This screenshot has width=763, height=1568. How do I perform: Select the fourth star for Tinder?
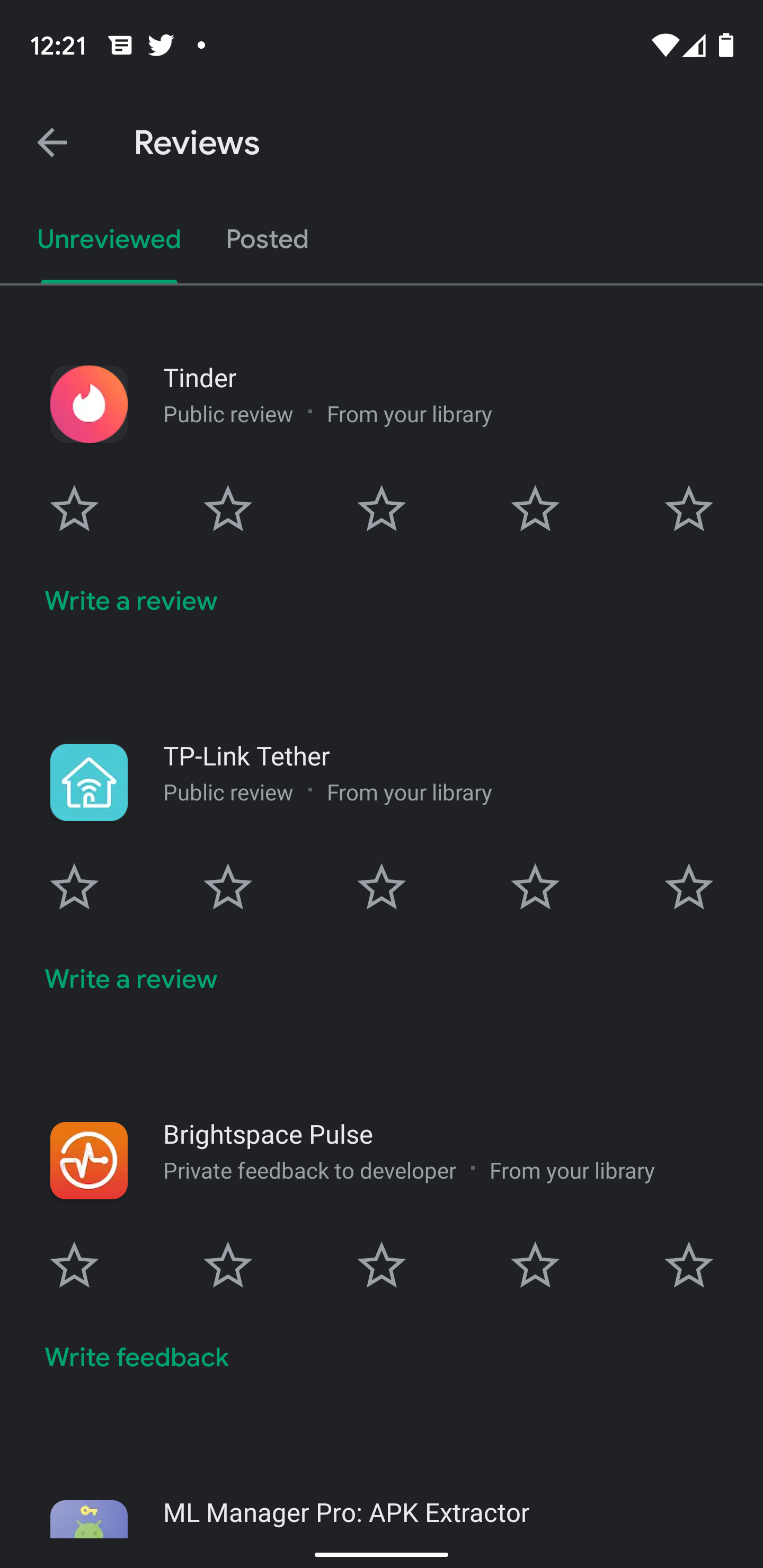pyautogui.click(x=535, y=510)
